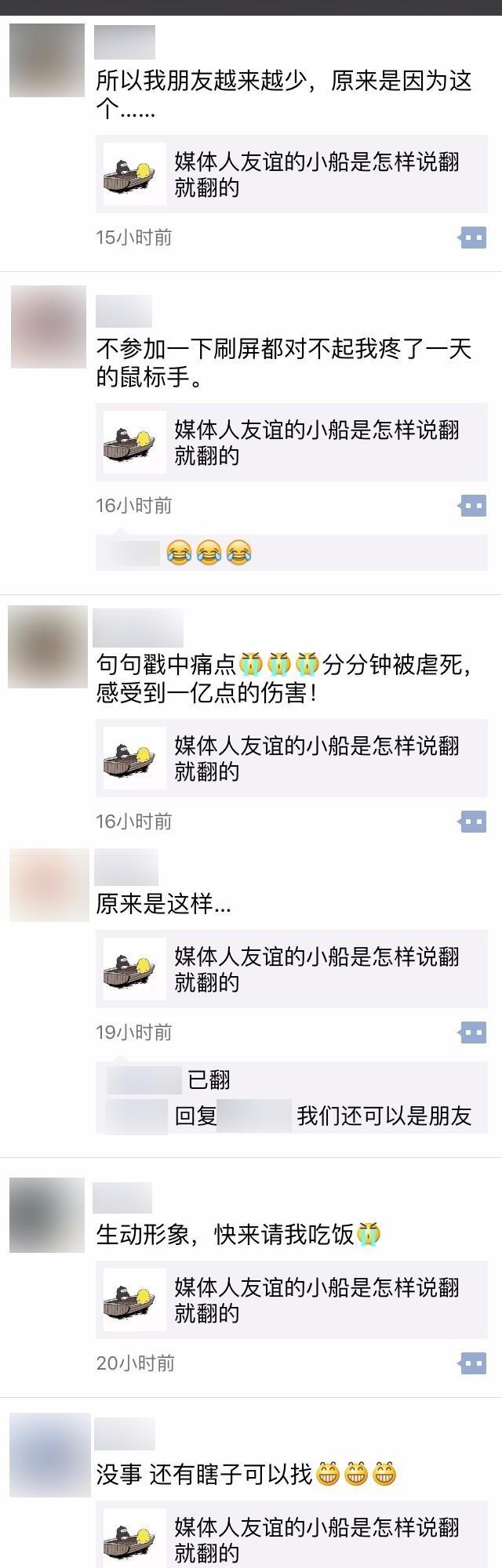Open the avatar of the "生动形象" poster

47,1214
